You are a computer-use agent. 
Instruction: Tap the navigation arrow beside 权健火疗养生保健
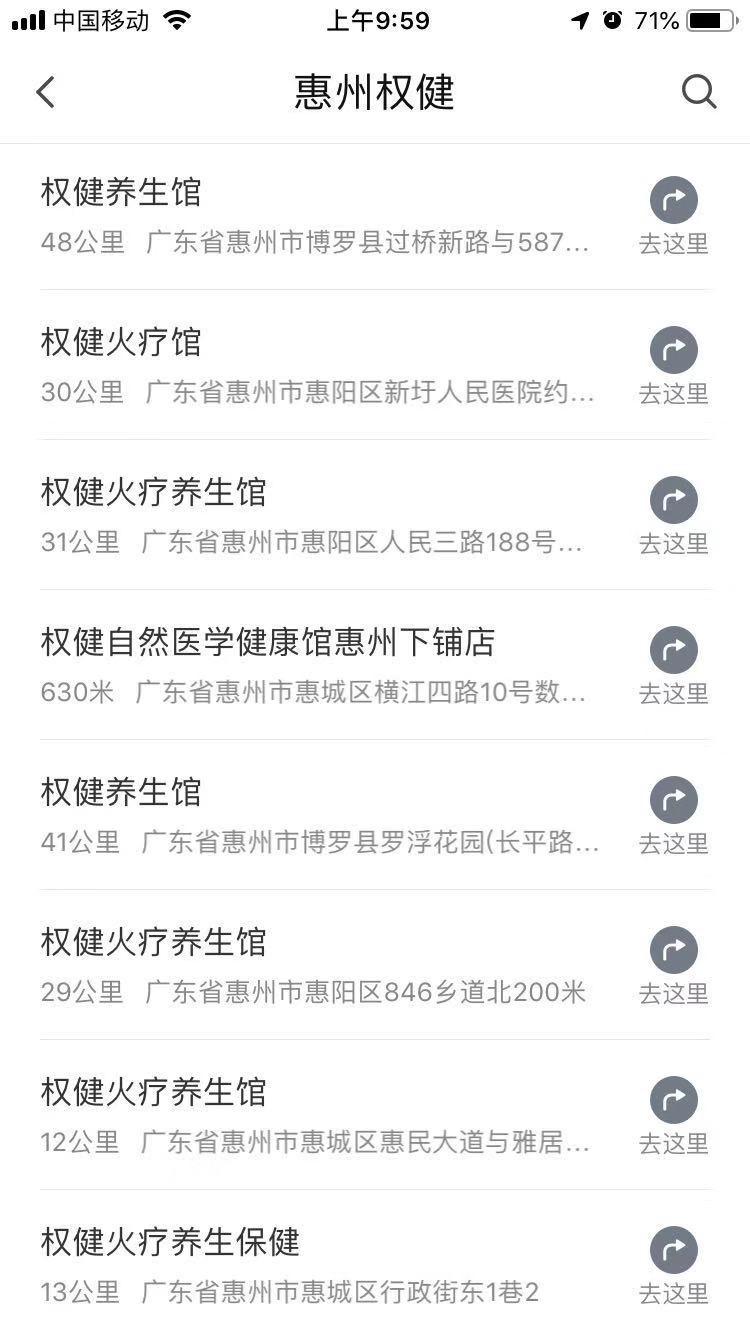click(673, 1250)
